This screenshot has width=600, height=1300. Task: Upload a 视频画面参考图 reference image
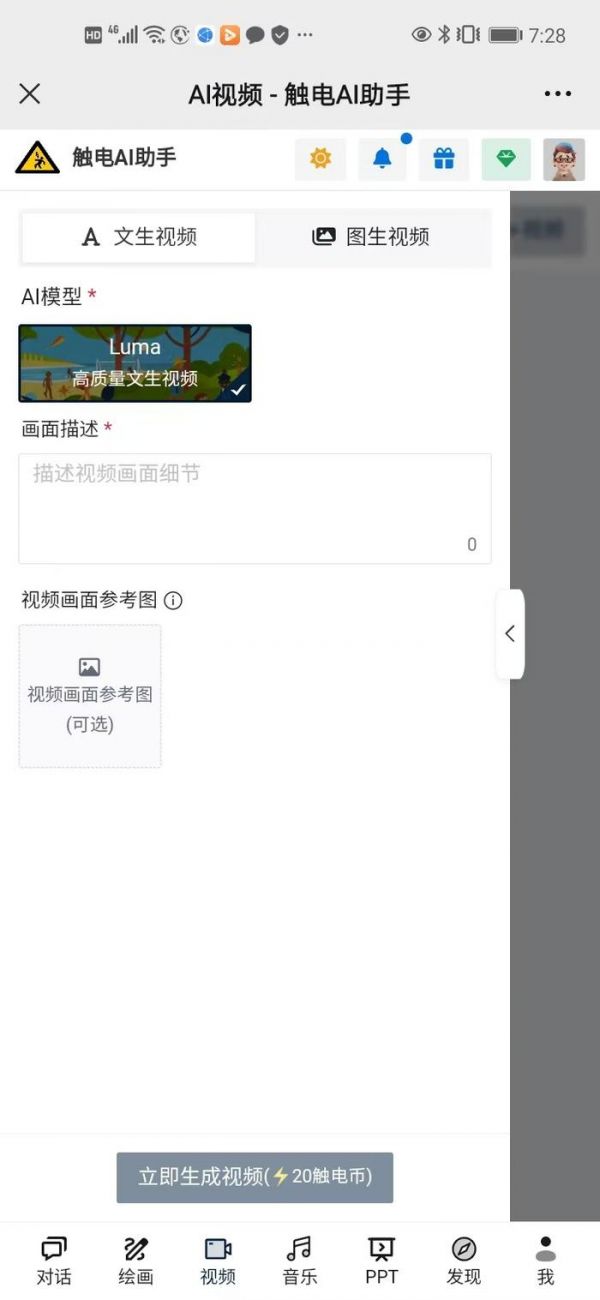click(x=90, y=696)
